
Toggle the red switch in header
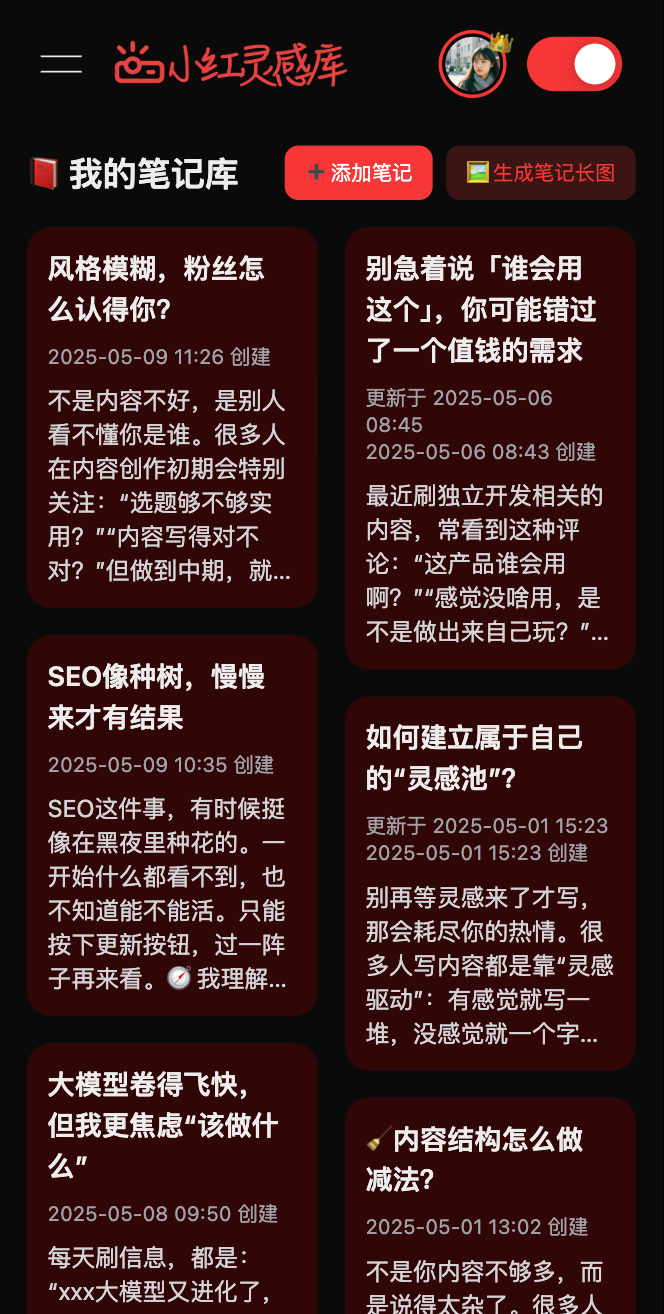pos(574,64)
